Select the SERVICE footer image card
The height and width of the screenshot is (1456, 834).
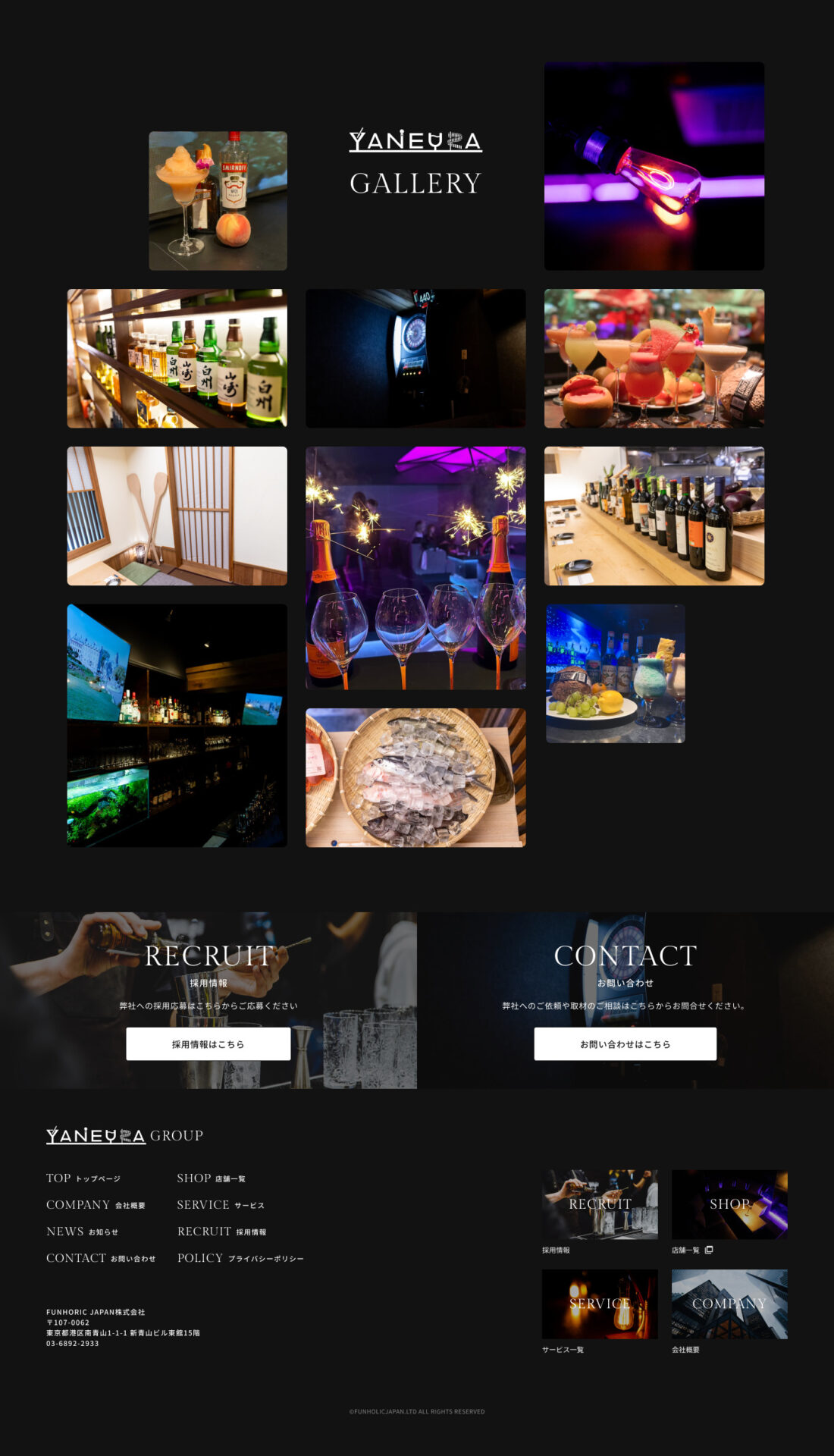(600, 1304)
